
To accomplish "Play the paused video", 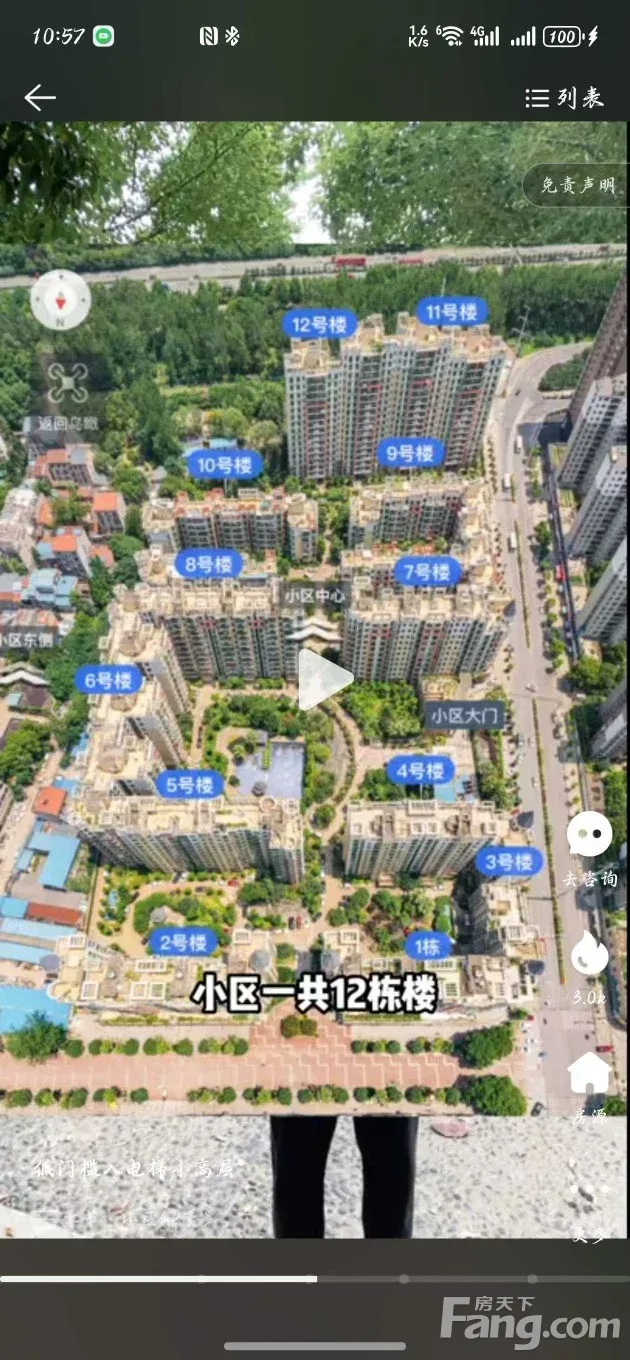I will [x=324, y=680].
